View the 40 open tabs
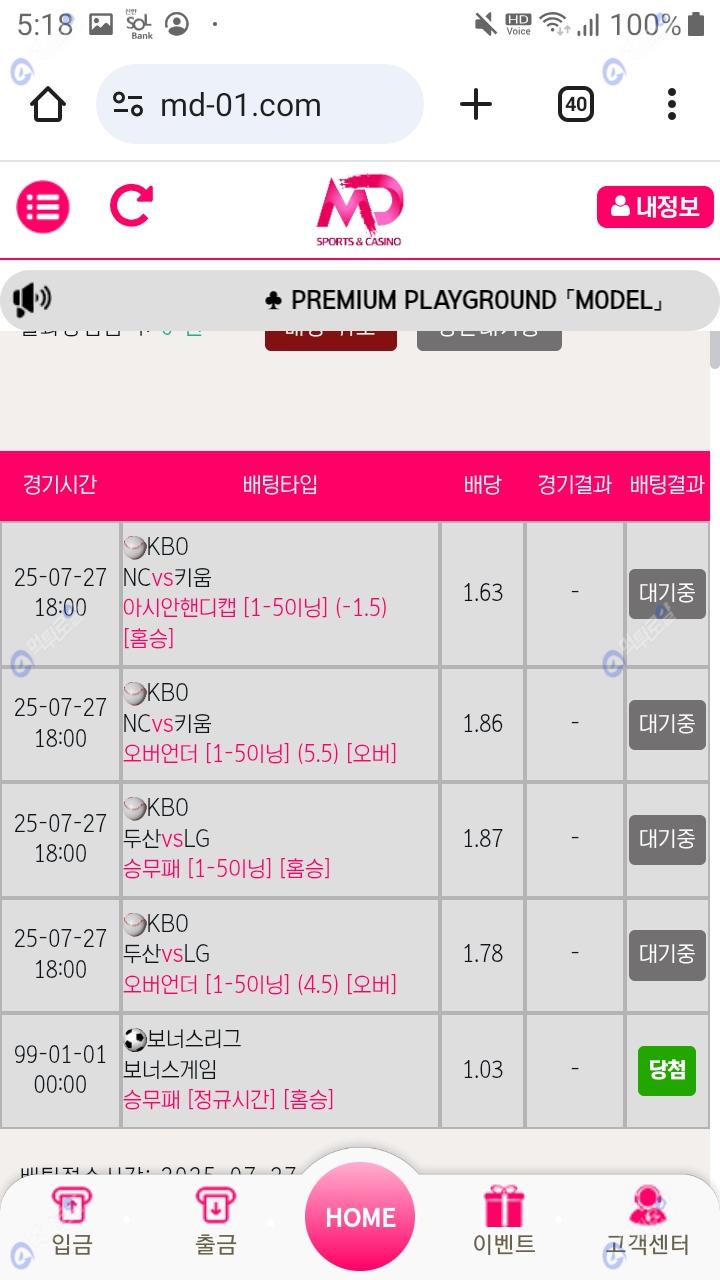 pos(576,104)
